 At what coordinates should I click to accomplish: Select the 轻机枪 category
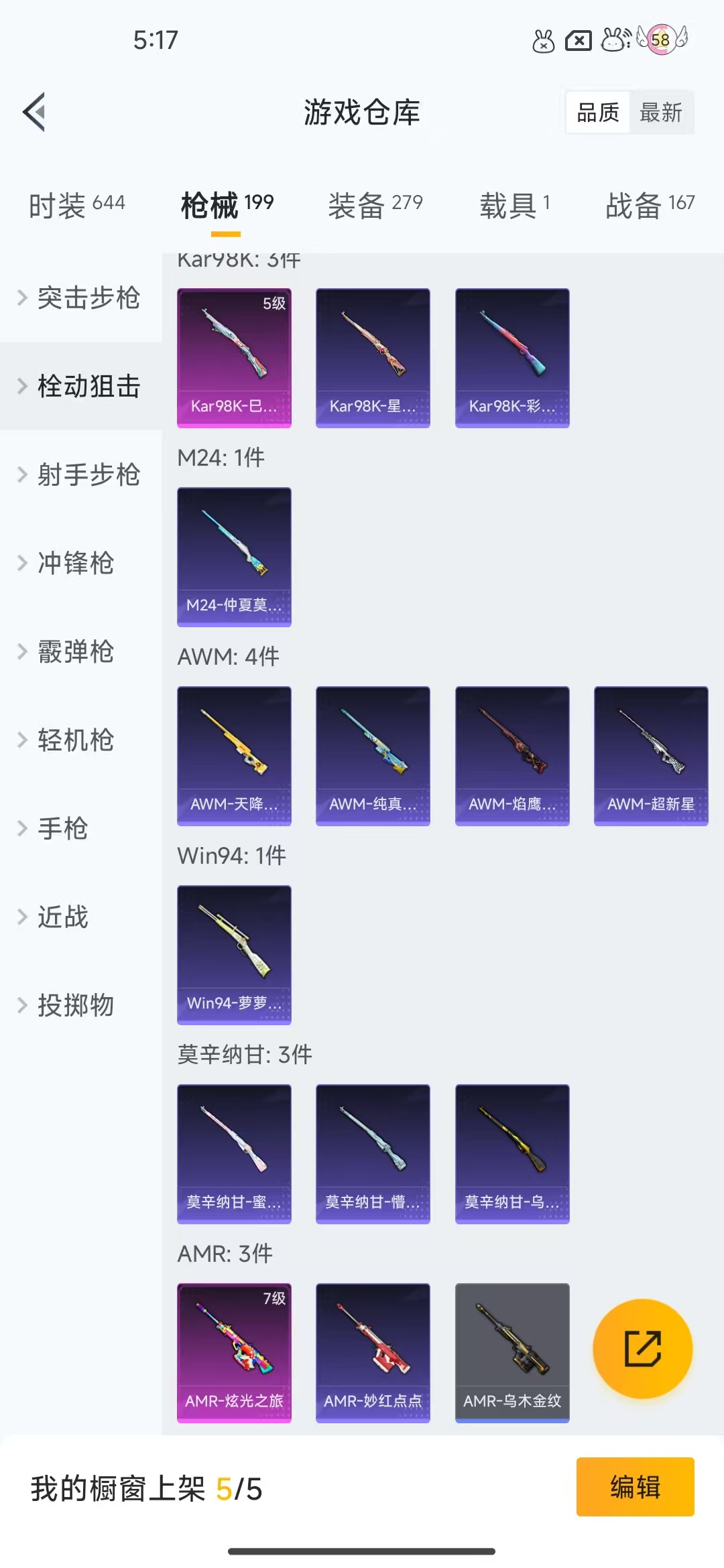coord(75,740)
